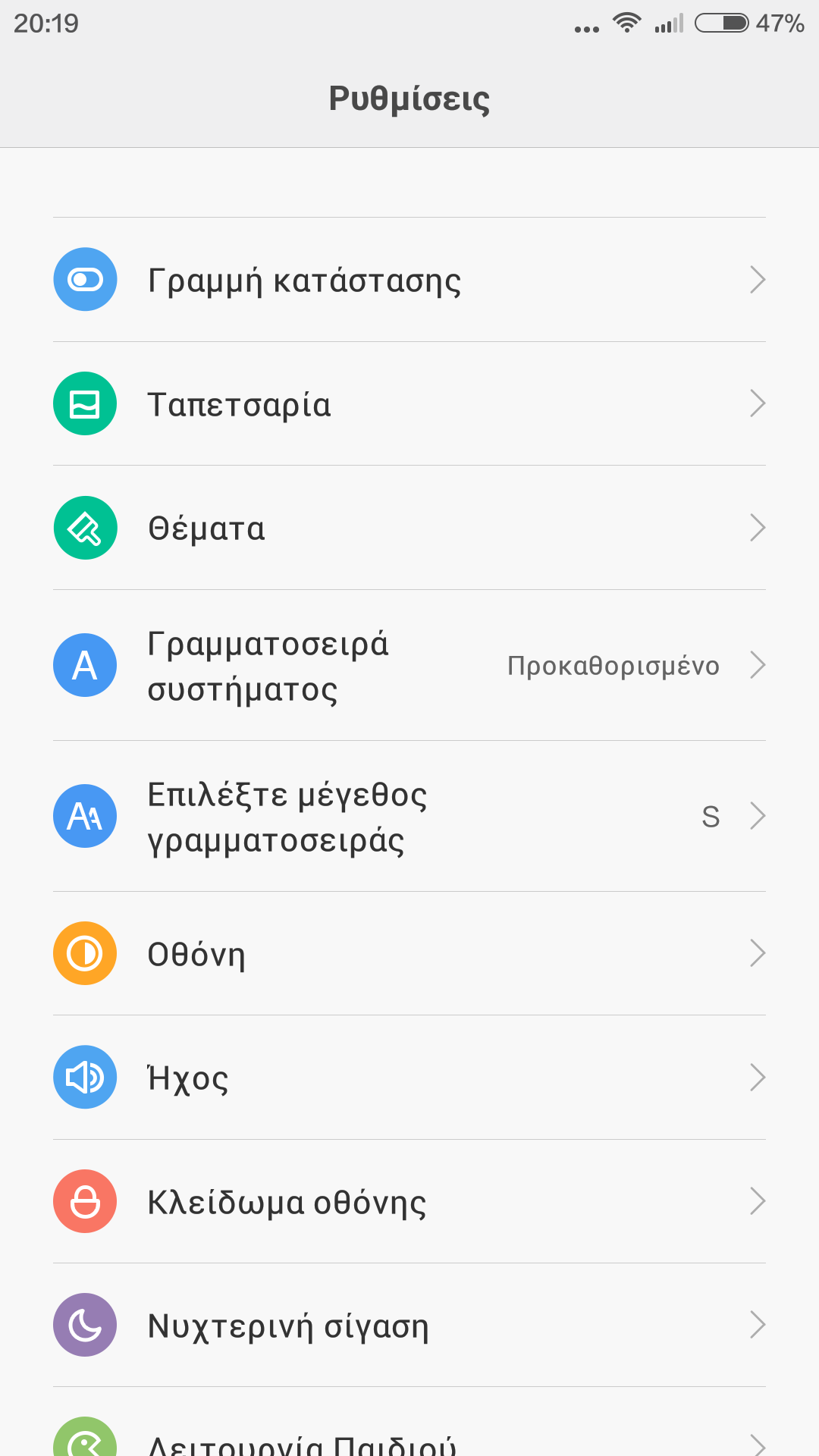
Task: Go to Θέματα themes
Action: click(x=409, y=528)
